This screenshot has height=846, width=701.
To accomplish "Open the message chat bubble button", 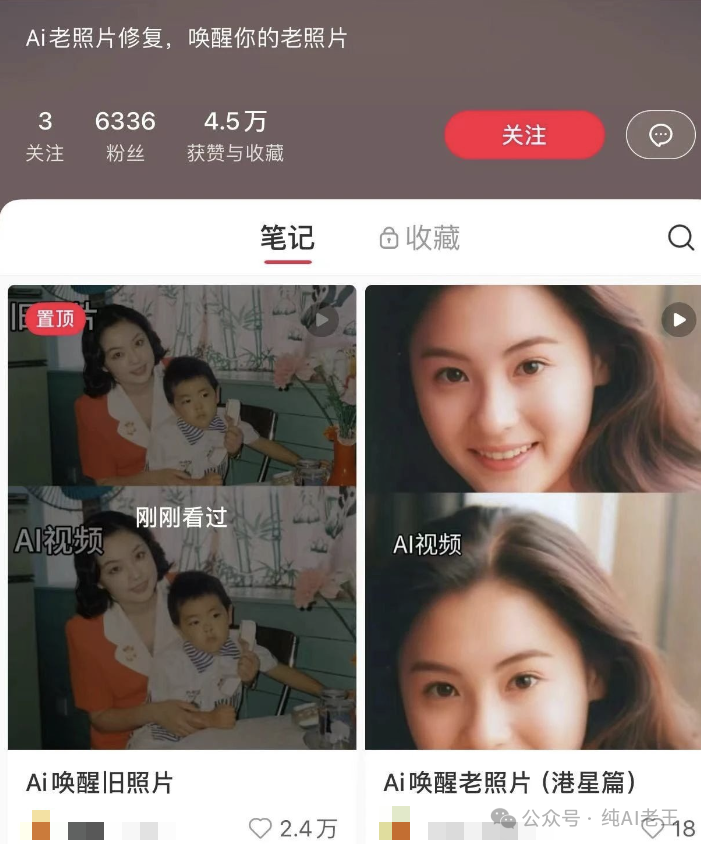I will pyautogui.click(x=660, y=135).
